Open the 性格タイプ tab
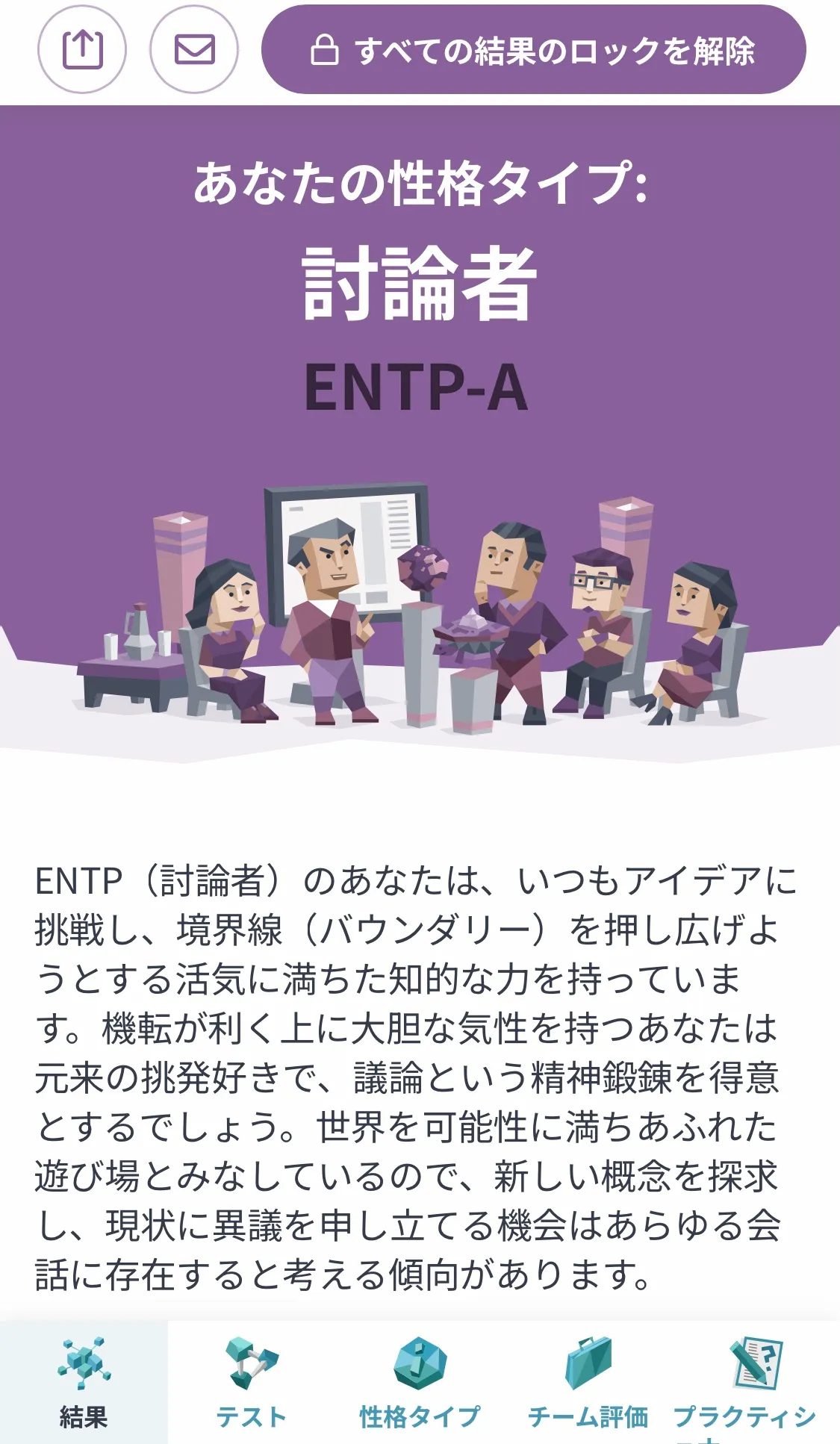Image resolution: width=840 pixels, height=1444 pixels. point(420,1382)
